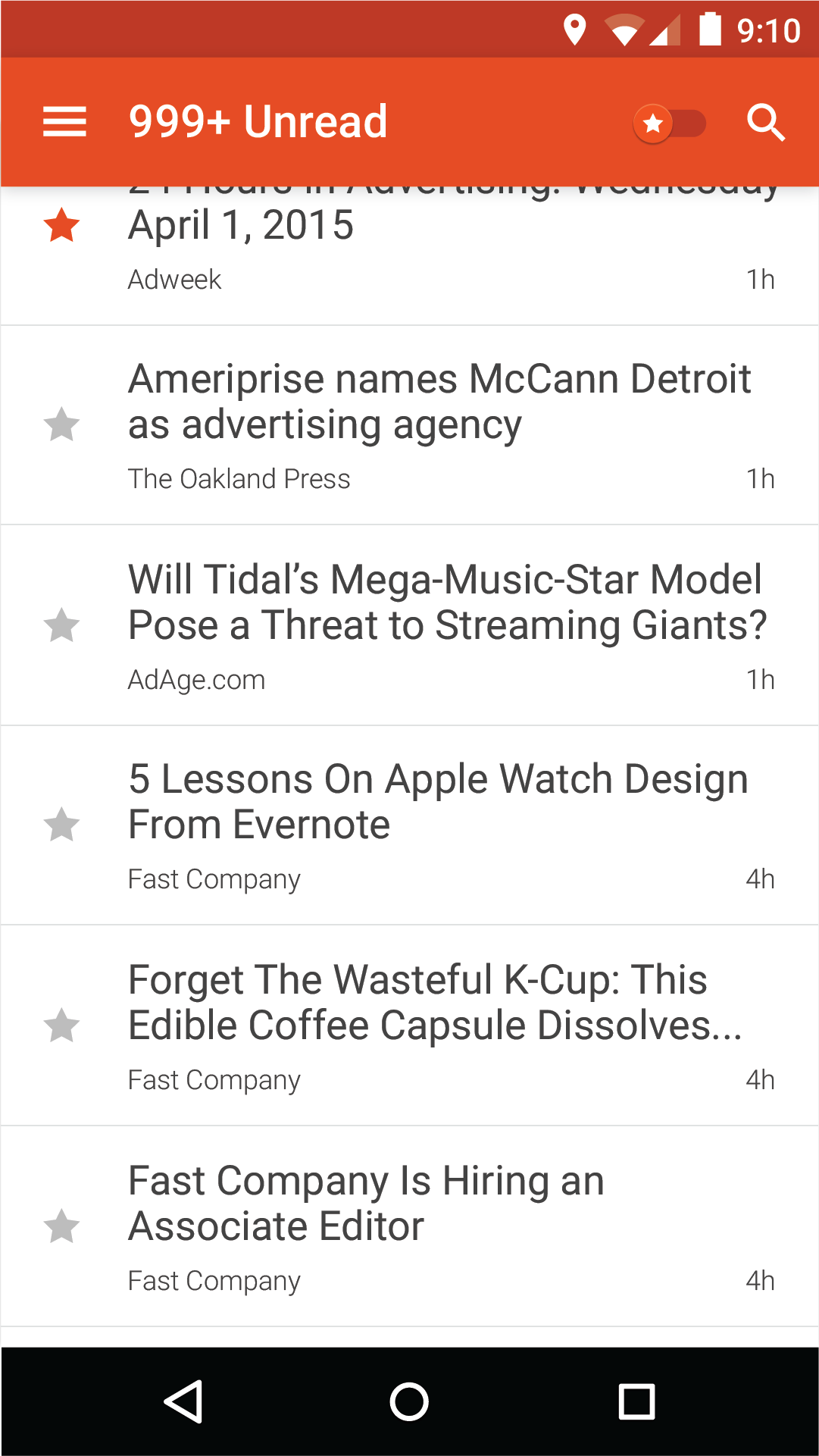Toggle the starred-only filter switch
The image size is (819, 1456).
click(x=670, y=123)
